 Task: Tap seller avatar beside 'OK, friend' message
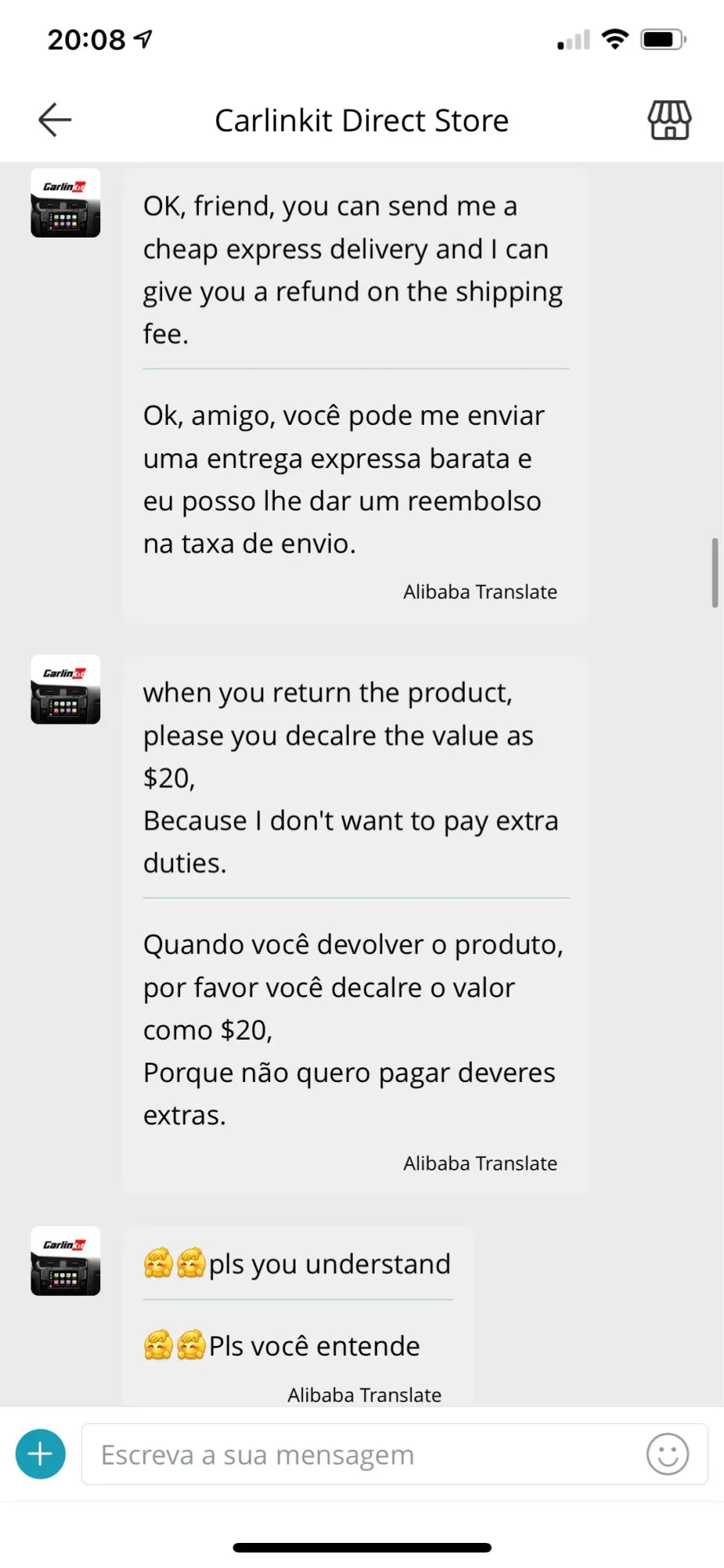click(66, 203)
